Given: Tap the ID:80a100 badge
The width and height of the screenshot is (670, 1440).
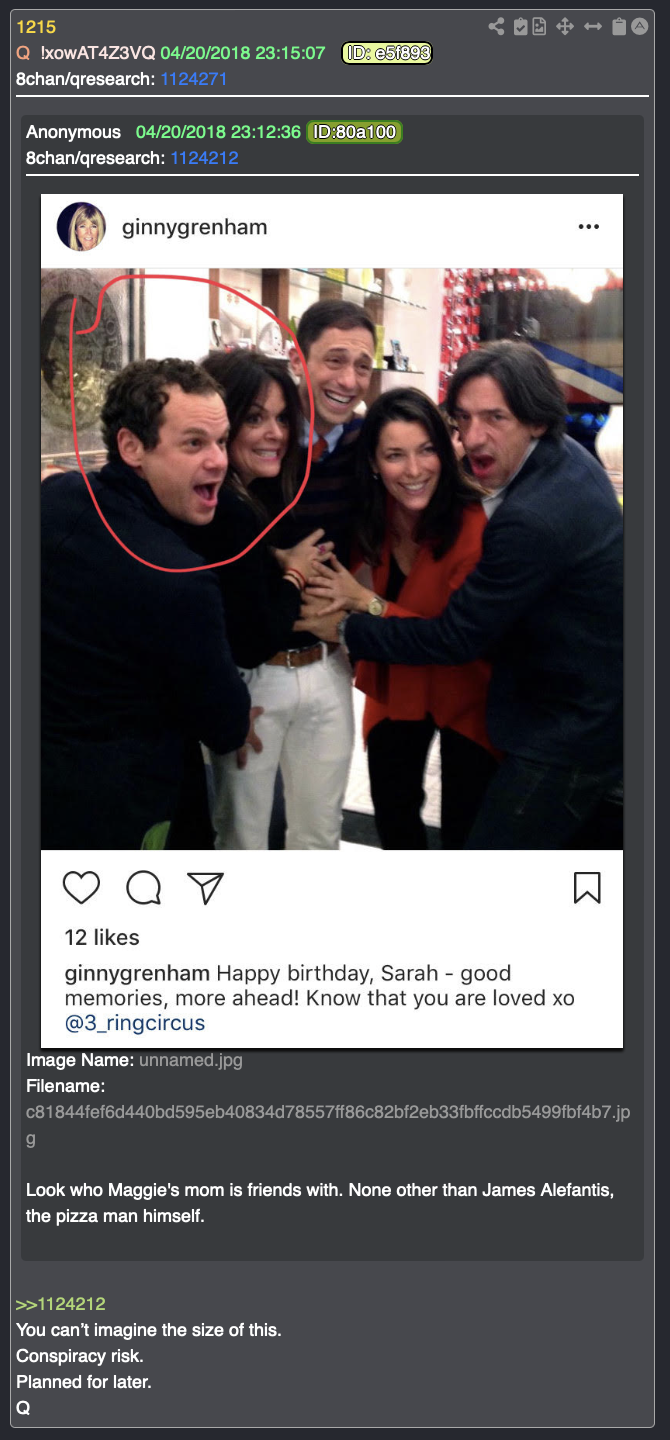Looking at the screenshot, I should point(354,132).
